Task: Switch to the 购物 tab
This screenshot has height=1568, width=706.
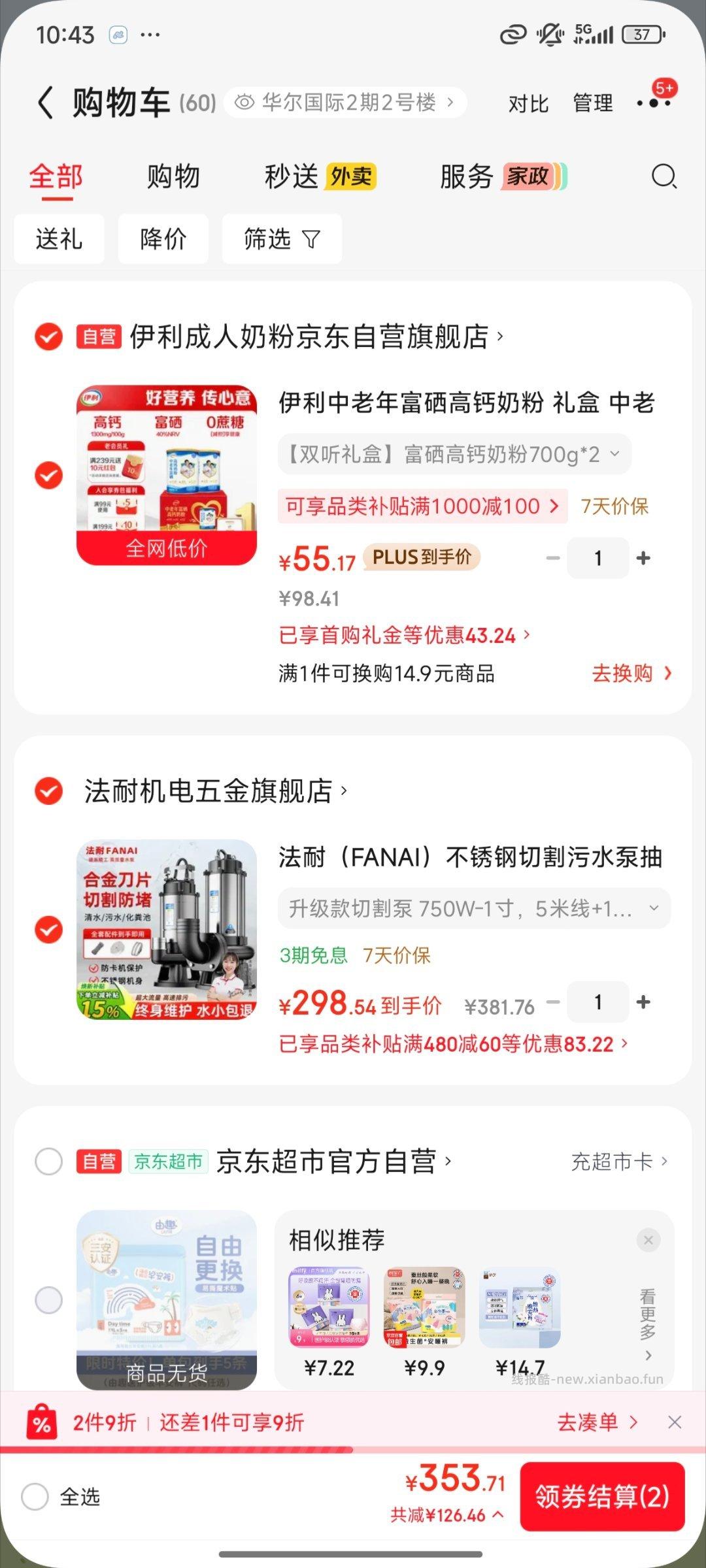Action: tap(174, 176)
